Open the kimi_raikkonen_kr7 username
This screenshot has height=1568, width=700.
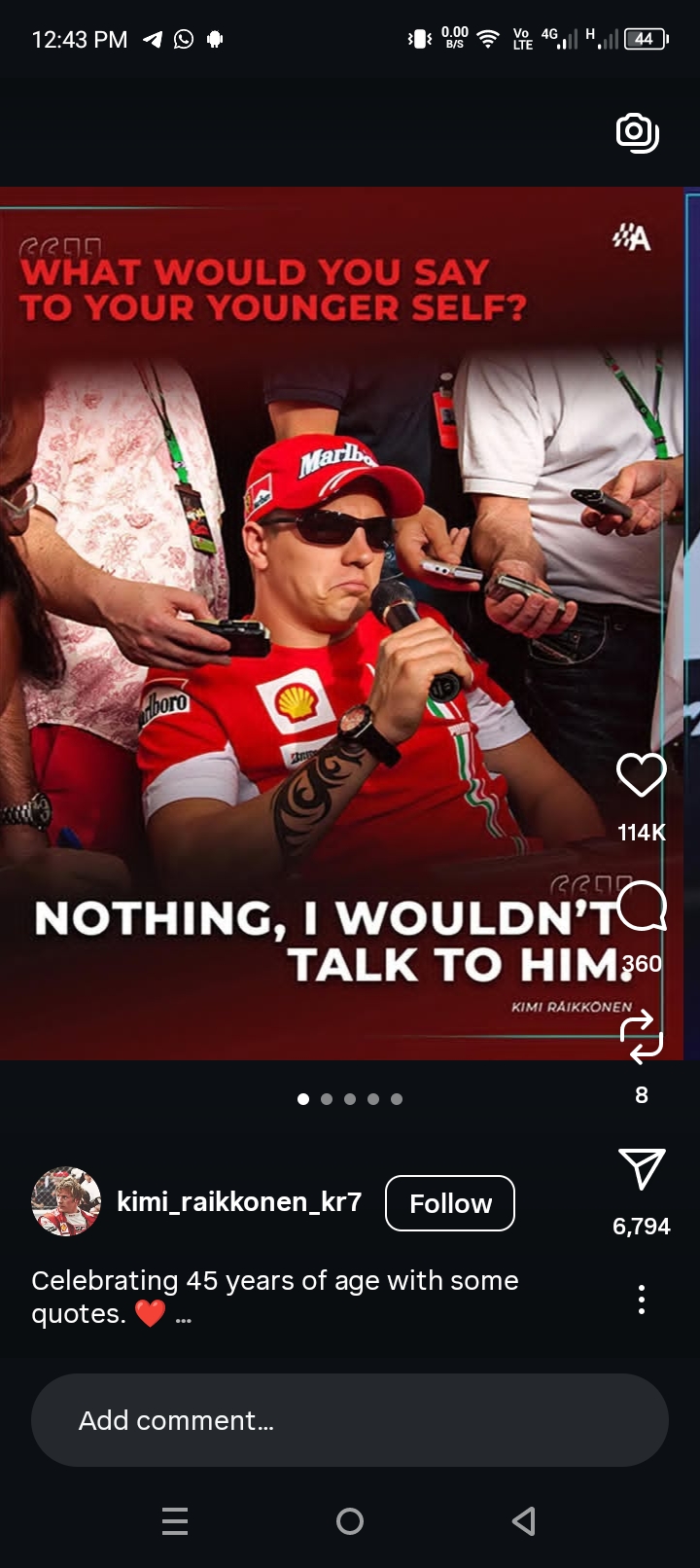[239, 1202]
